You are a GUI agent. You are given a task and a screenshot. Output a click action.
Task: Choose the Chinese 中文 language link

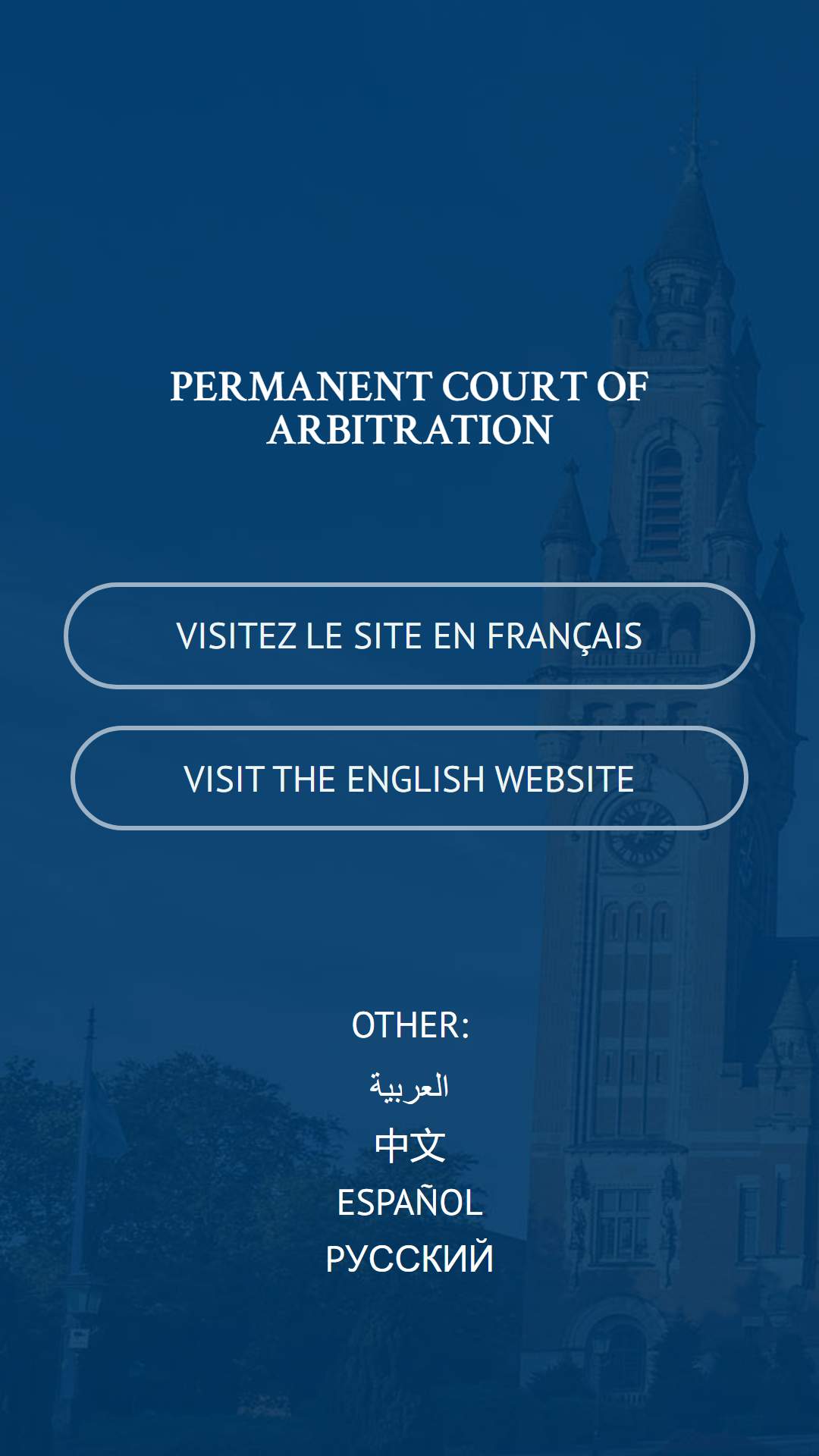409,1145
